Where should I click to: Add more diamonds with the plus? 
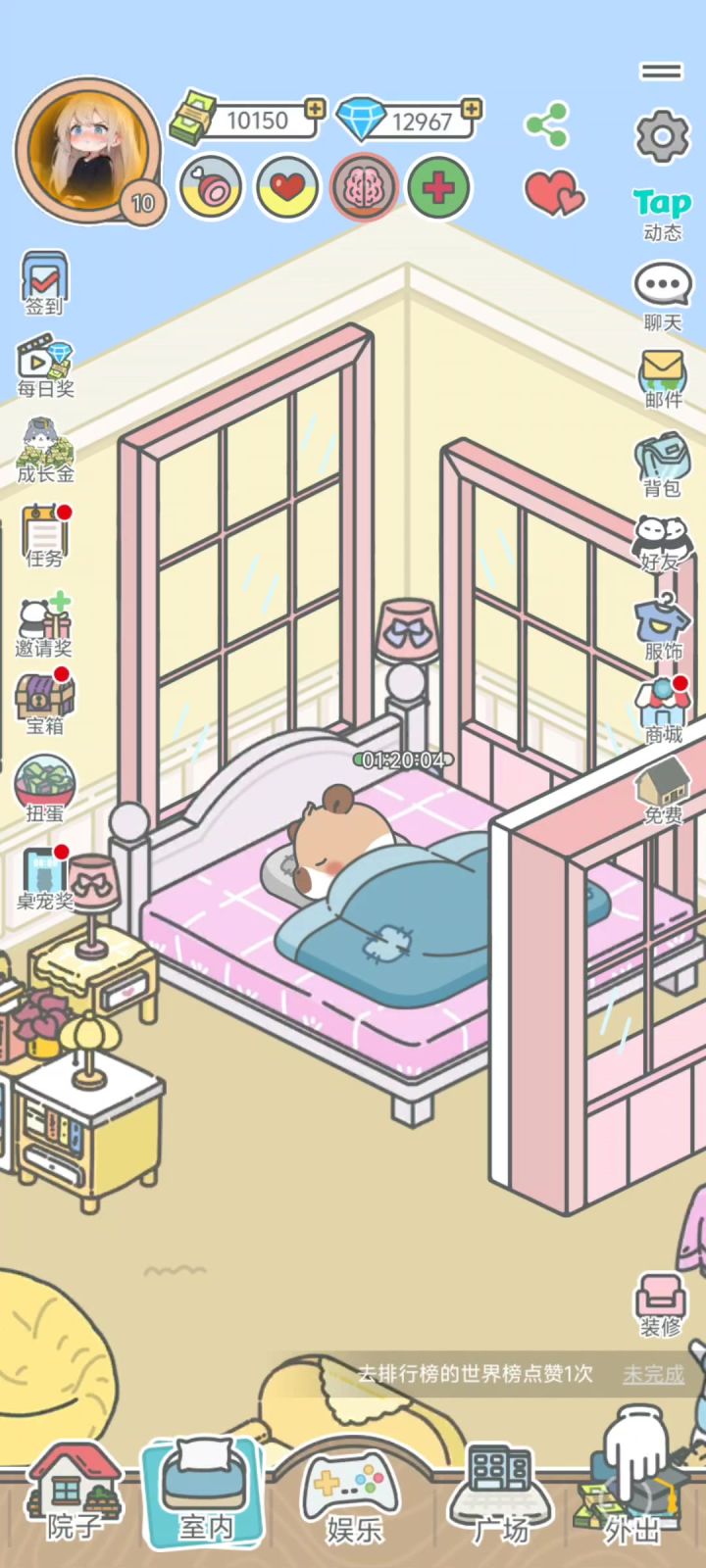click(472, 108)
